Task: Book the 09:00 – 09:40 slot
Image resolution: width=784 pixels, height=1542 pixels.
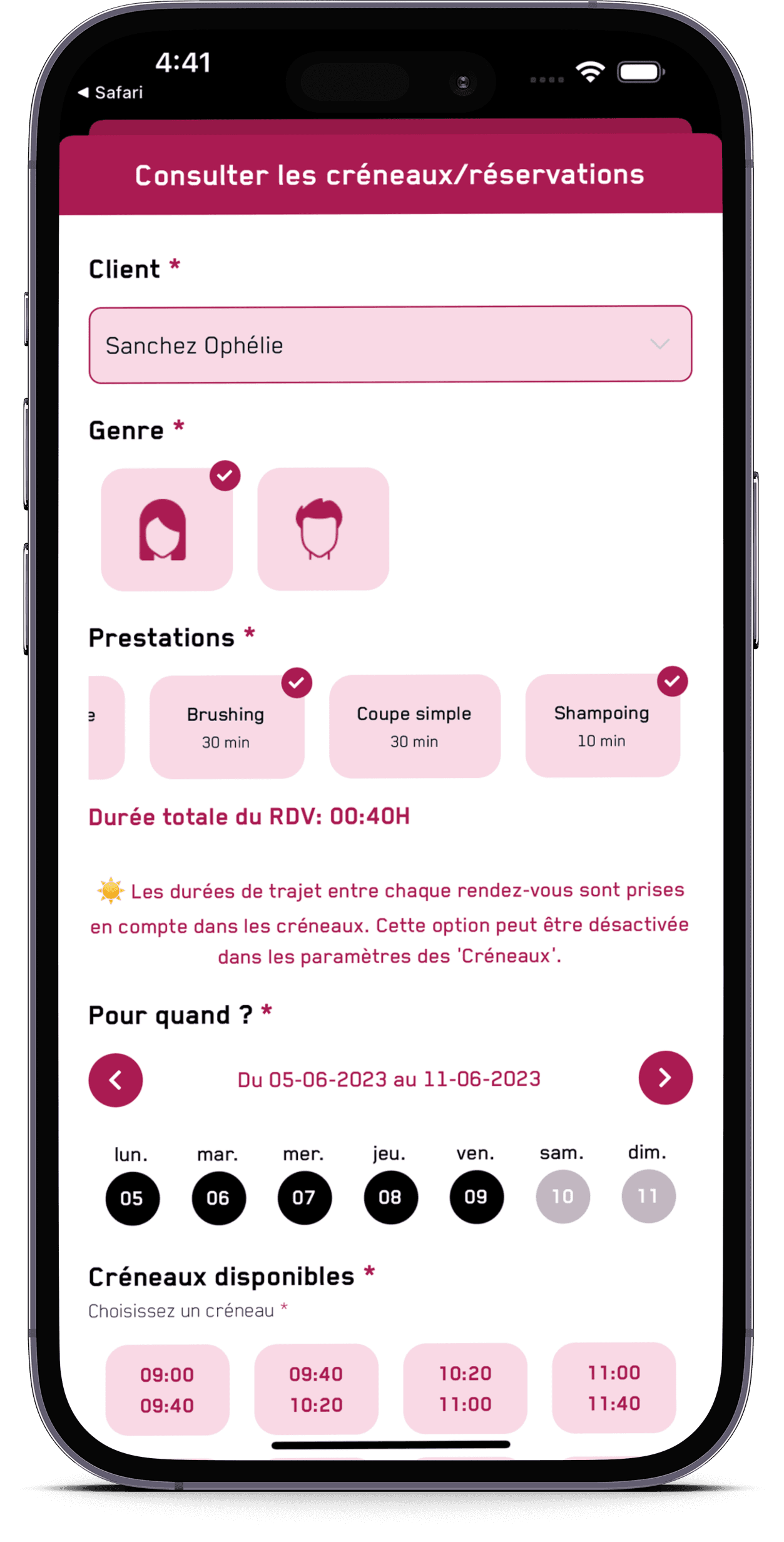Action: (x=167, y=1389)
